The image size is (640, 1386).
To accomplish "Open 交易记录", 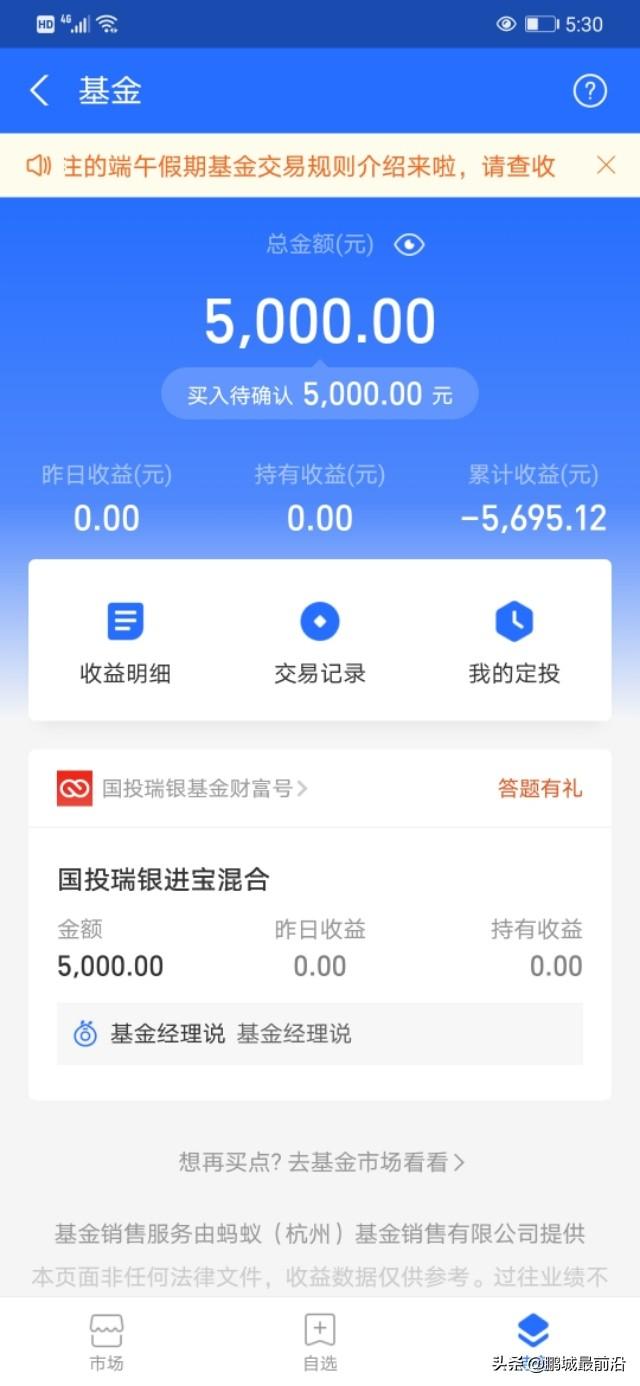I will coord(320,643).
